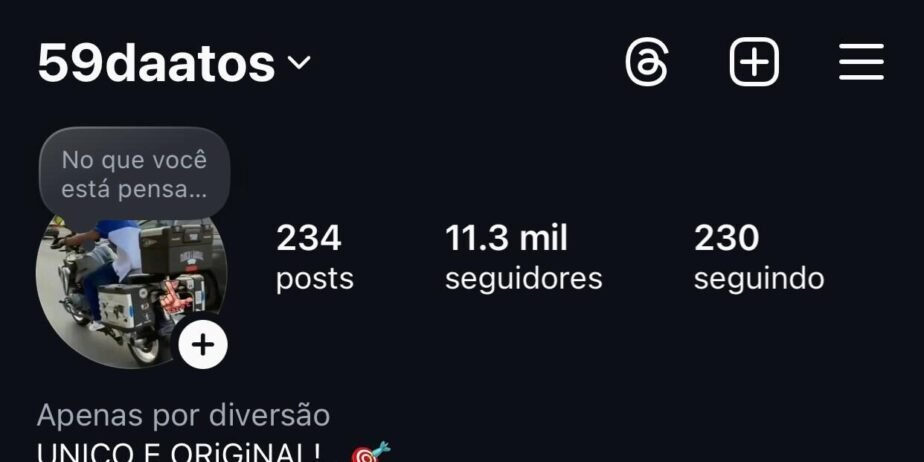924x462 pixels.
Task: Open the 230 seguindo list
Action: [x=758, y=257]
